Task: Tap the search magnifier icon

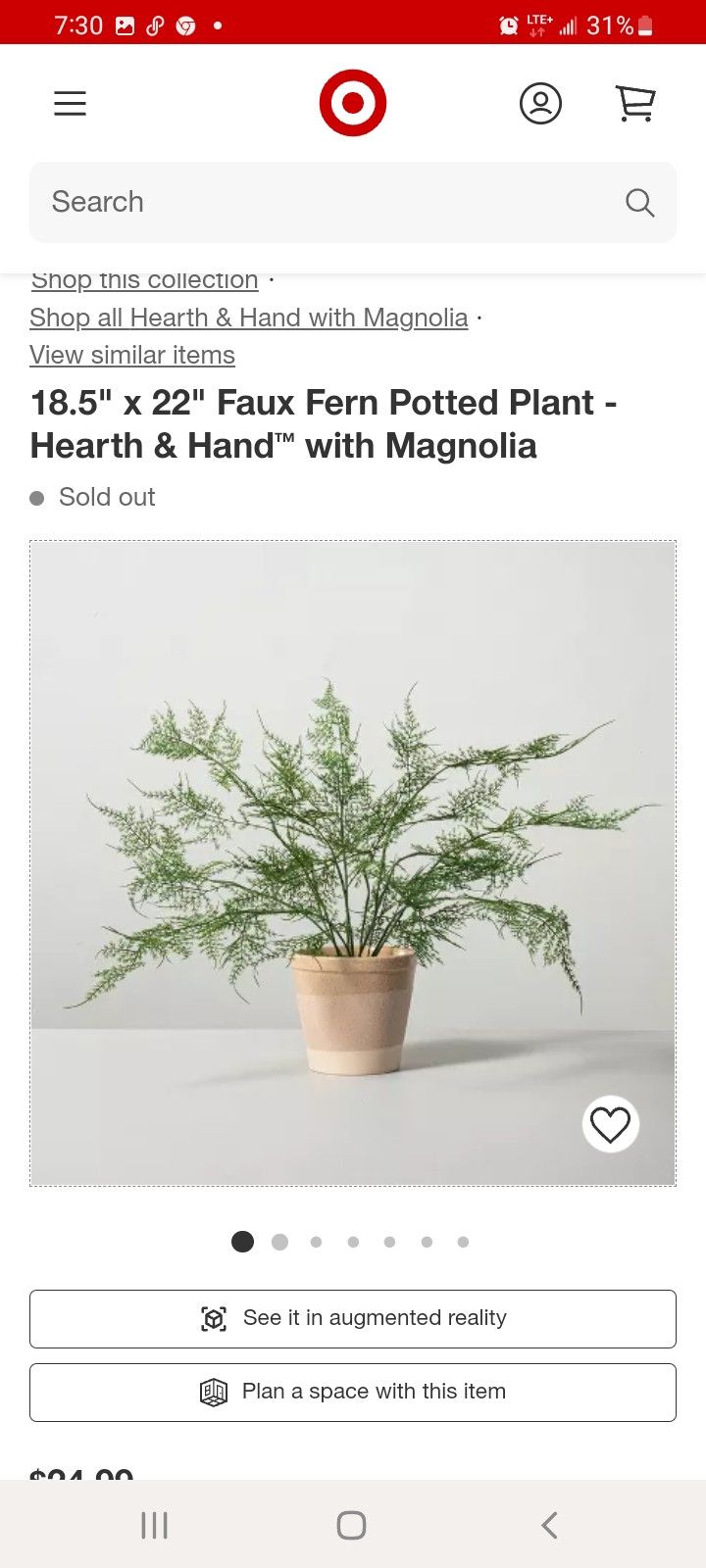Action: coord(639,202)
